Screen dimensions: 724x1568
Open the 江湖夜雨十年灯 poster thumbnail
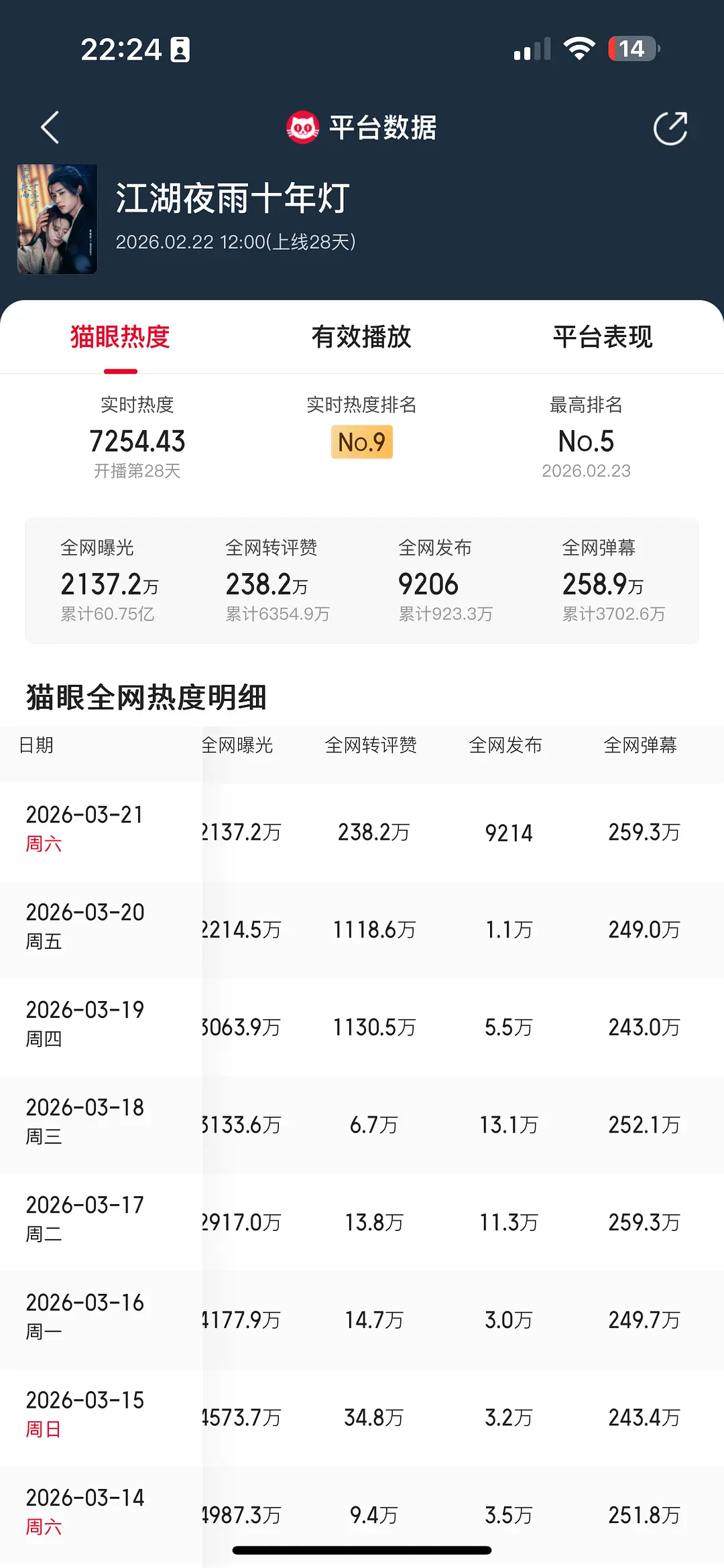click(x=57, y=219)
